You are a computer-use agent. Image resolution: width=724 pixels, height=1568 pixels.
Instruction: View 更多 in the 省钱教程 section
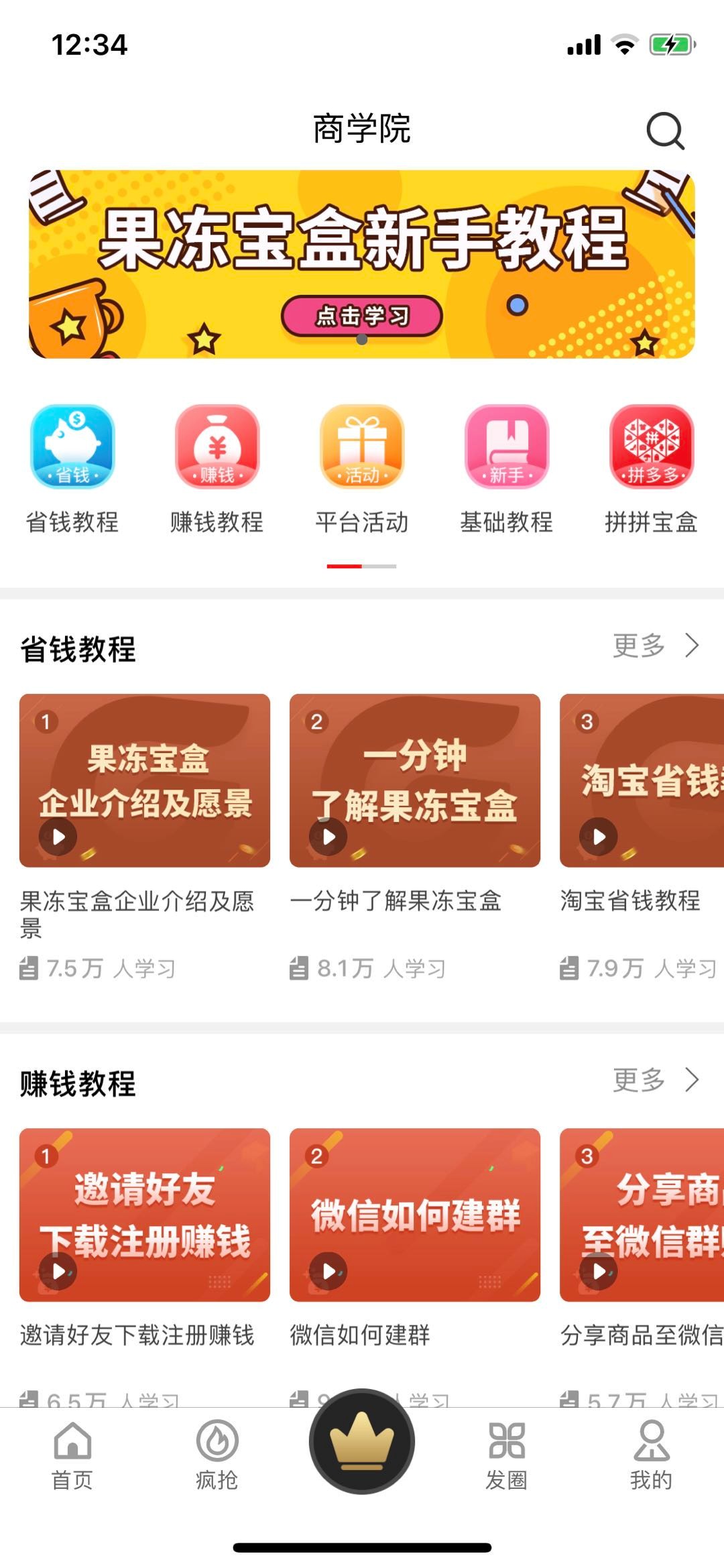655,646
